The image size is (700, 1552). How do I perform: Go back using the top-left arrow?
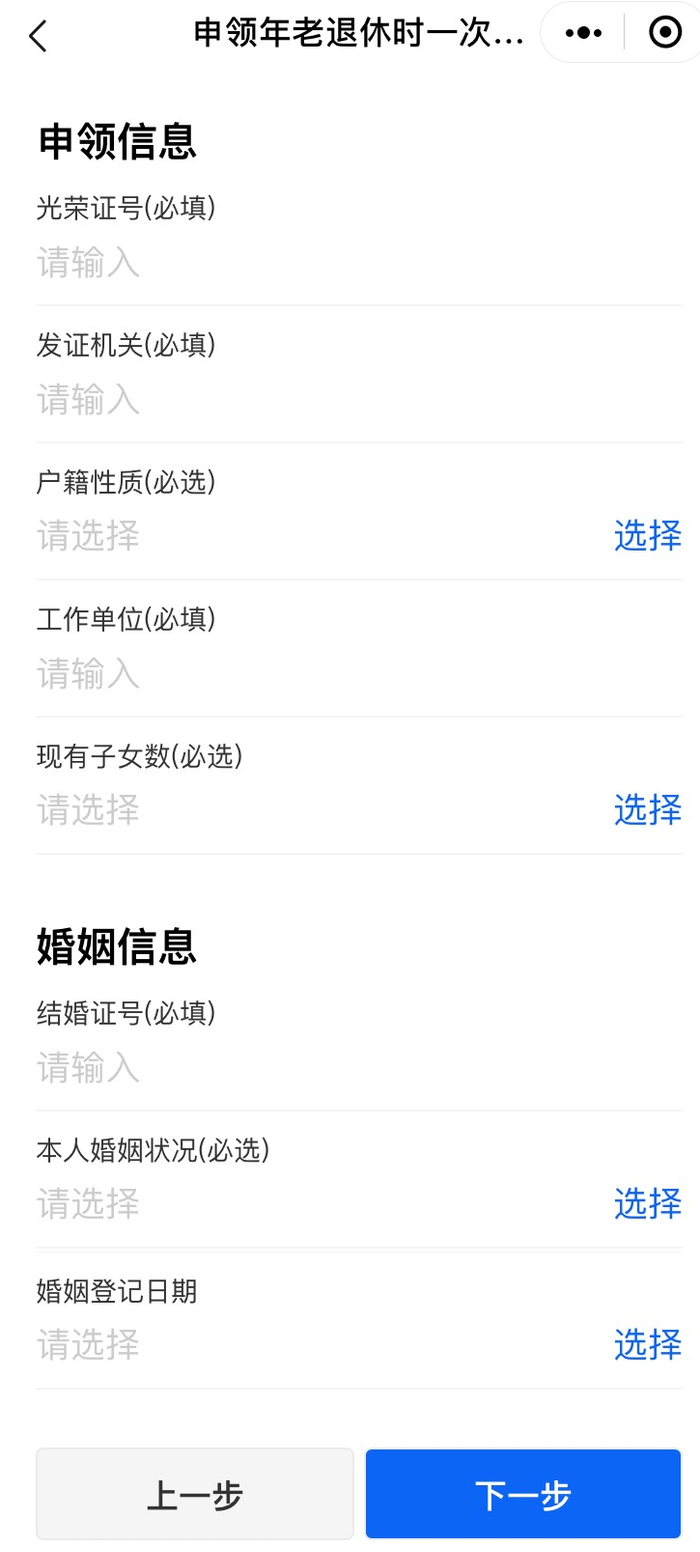[x=38, y=36]
